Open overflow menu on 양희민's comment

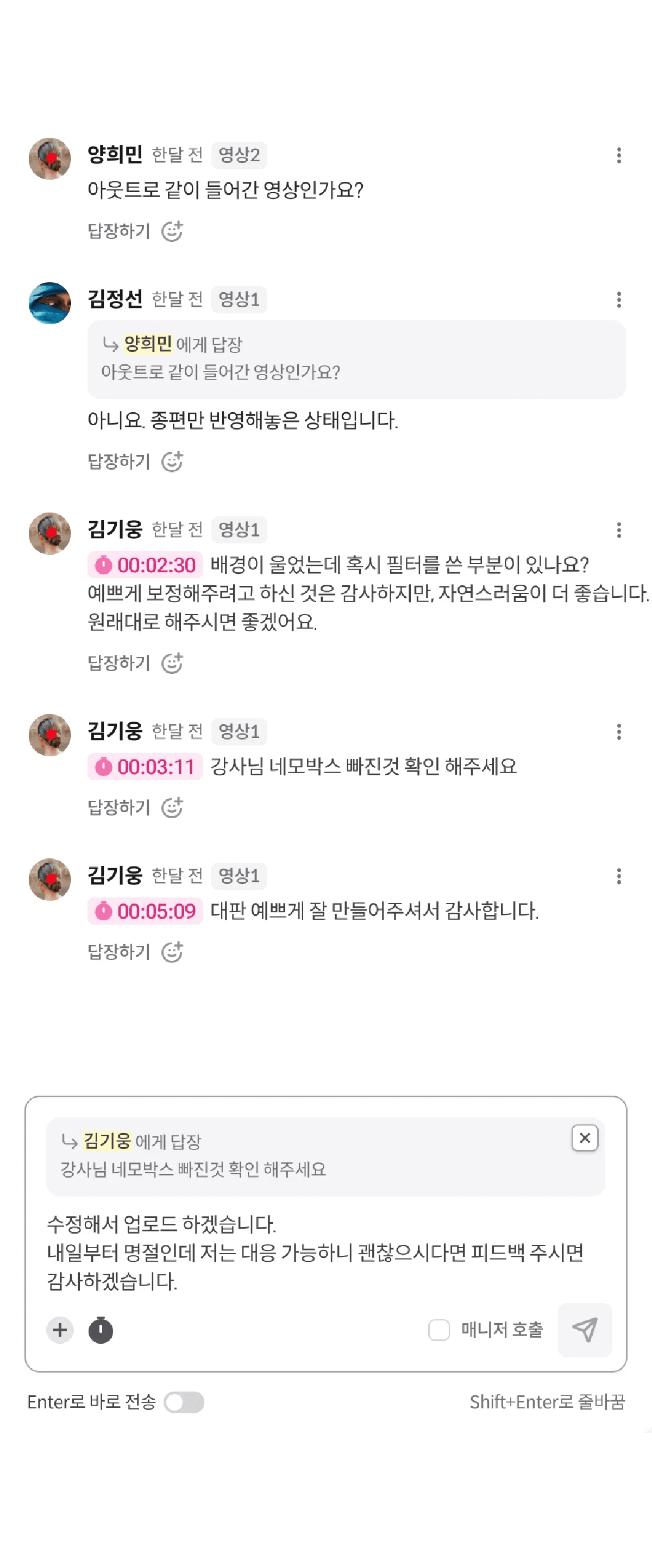coord(618,155)
